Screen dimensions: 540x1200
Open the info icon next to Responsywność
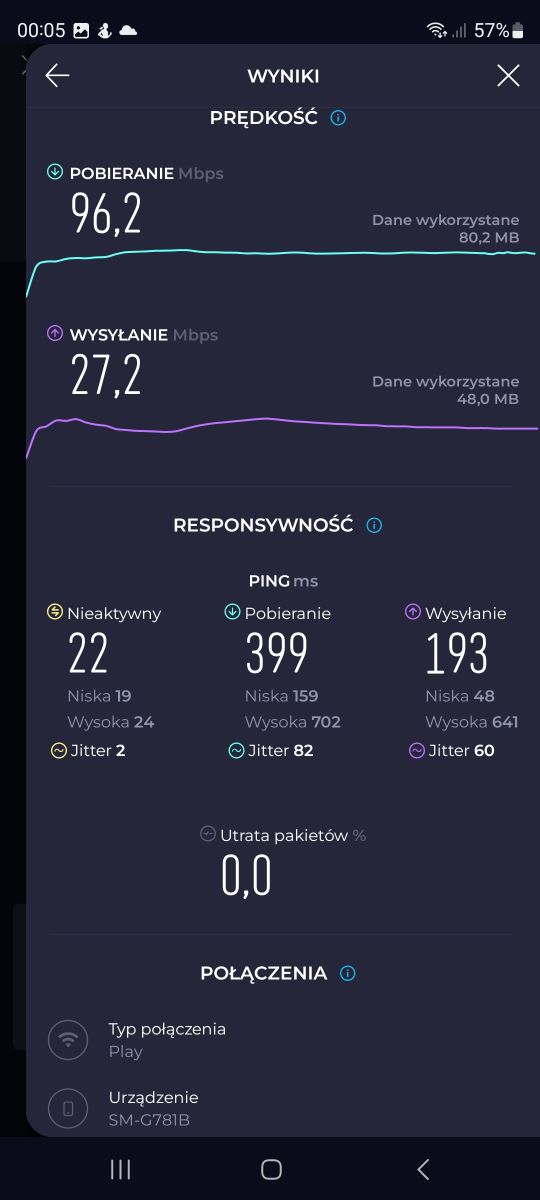[x=374, y=525]
